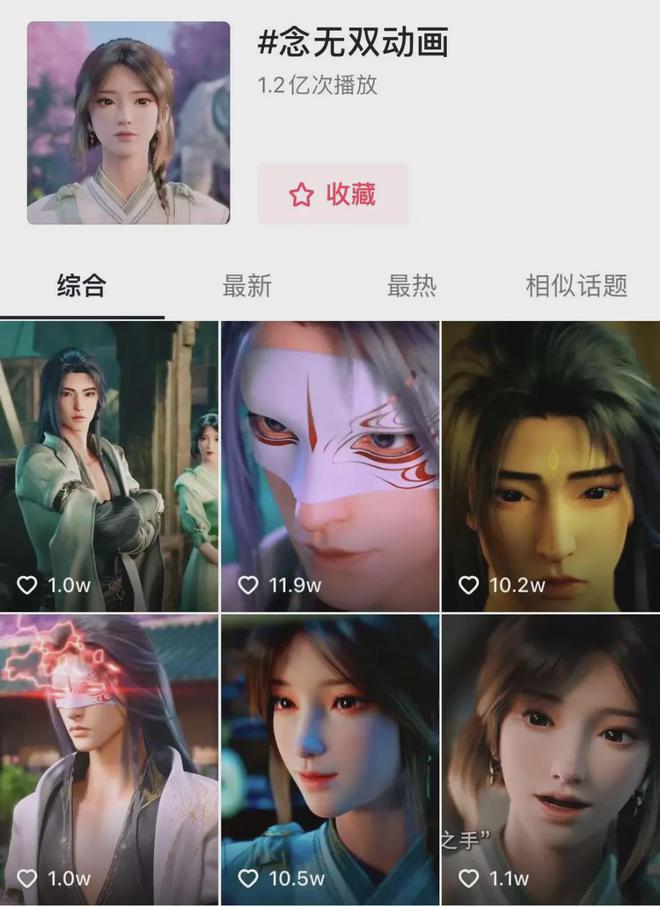Image resolution: width=660 pixels, height=906 pixels.
Task: Open the crossed-arms man video tile
Action: tap(108, 465)
